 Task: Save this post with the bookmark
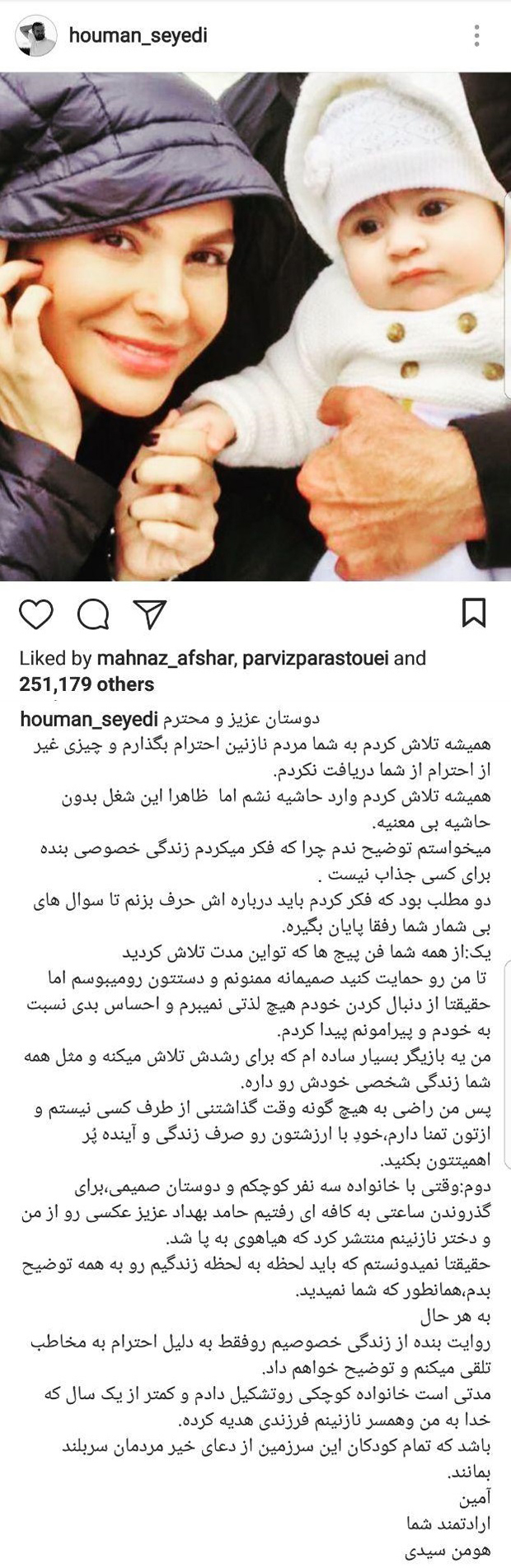(x=474, y=614)
